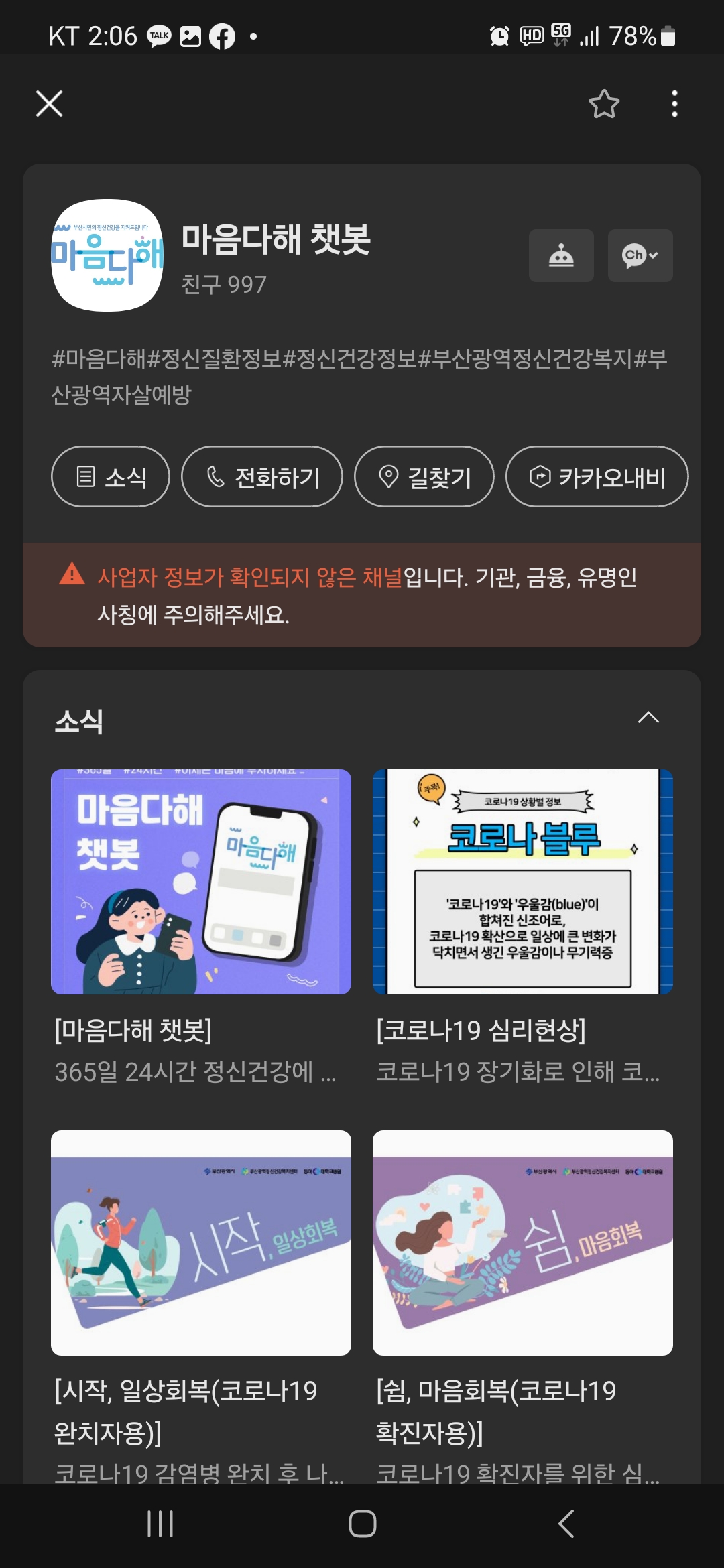The height and width of the screenshot is (1568, 724).
Task: Call the channel via 전화하기
Action: [262, 476]
